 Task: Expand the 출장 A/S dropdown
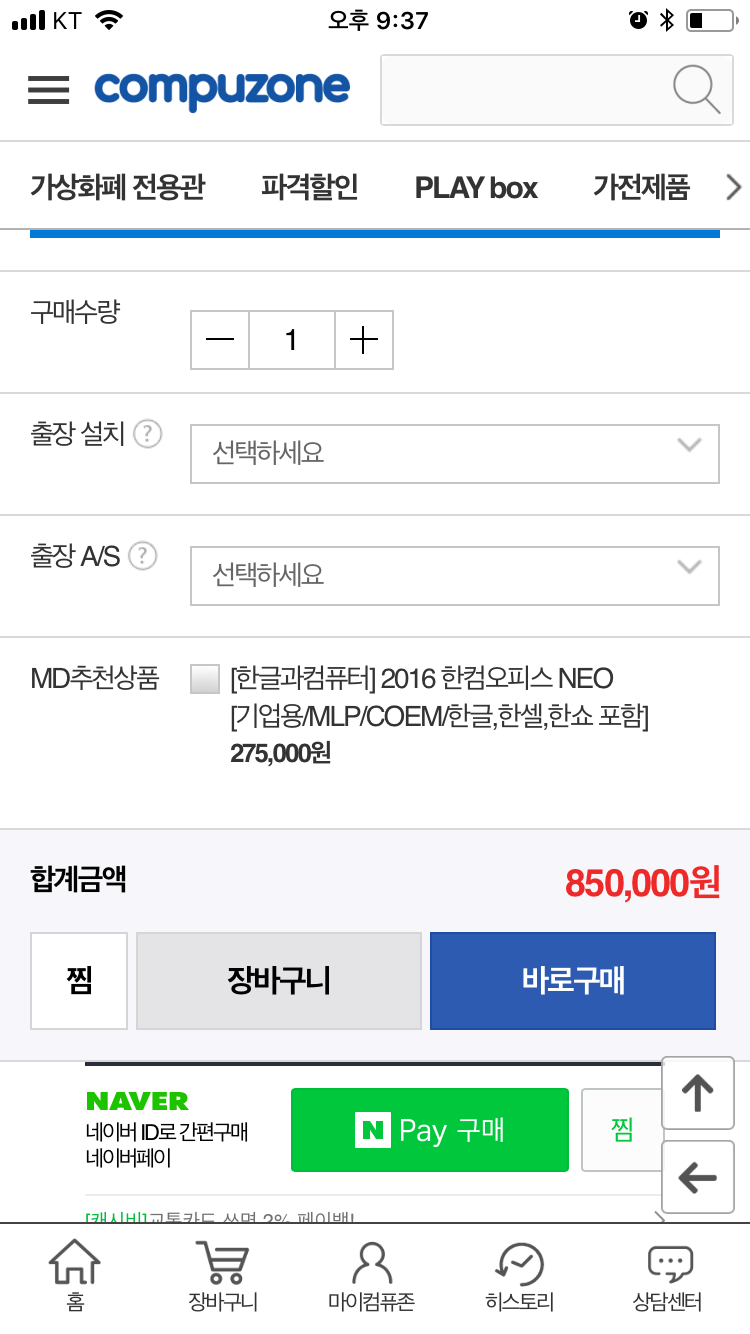[455, 575]
